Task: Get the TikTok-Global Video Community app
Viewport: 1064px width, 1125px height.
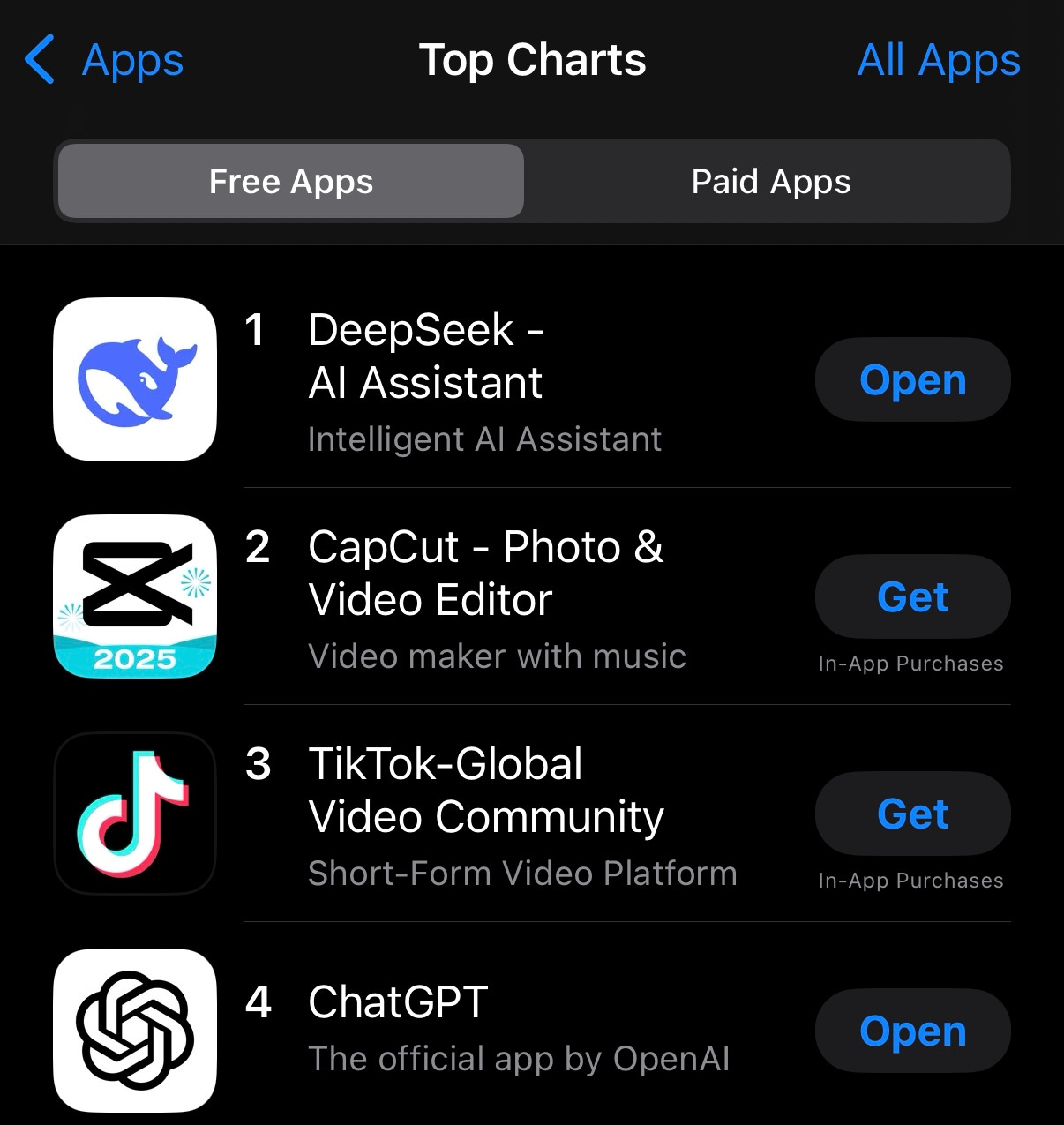Action: (x=912, y=814)
